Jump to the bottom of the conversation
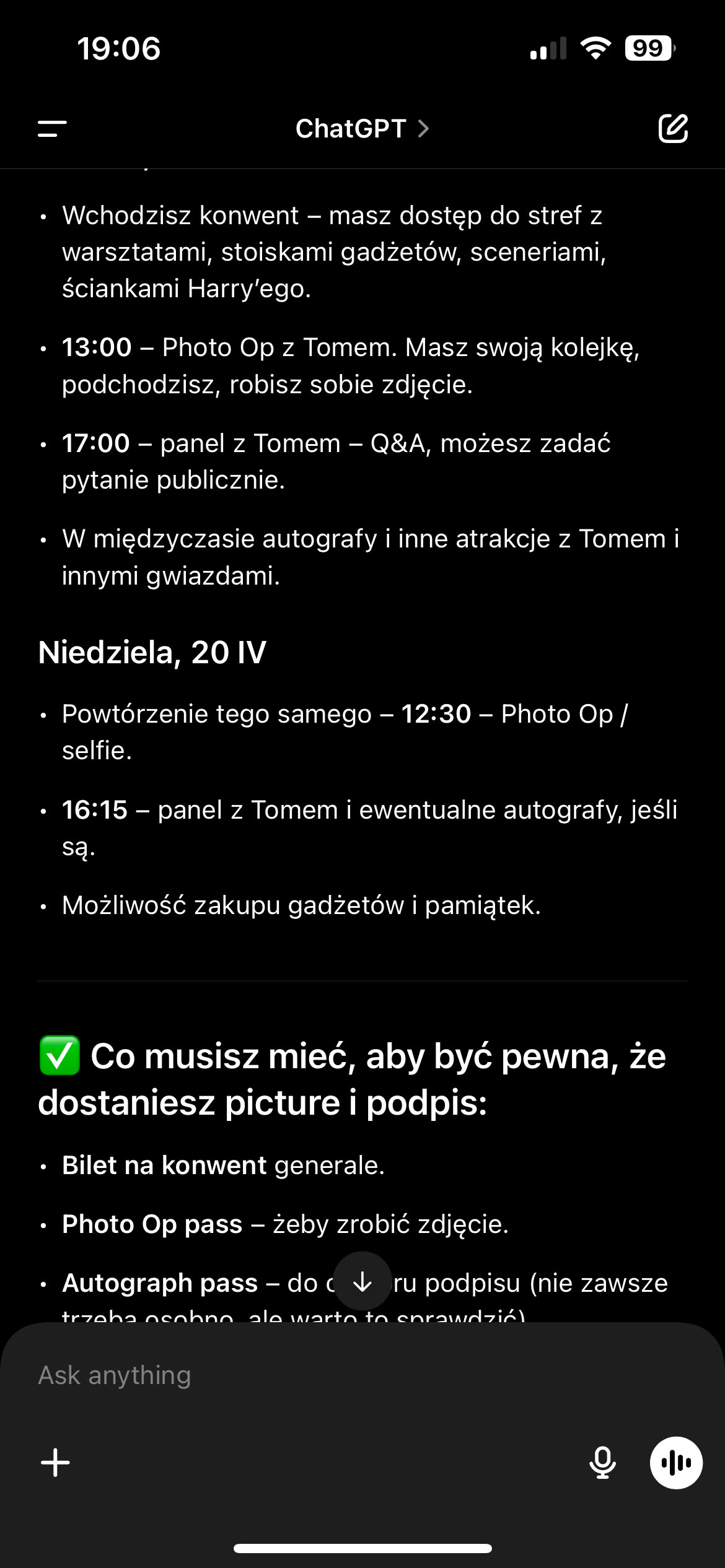 pos(362,1281)
